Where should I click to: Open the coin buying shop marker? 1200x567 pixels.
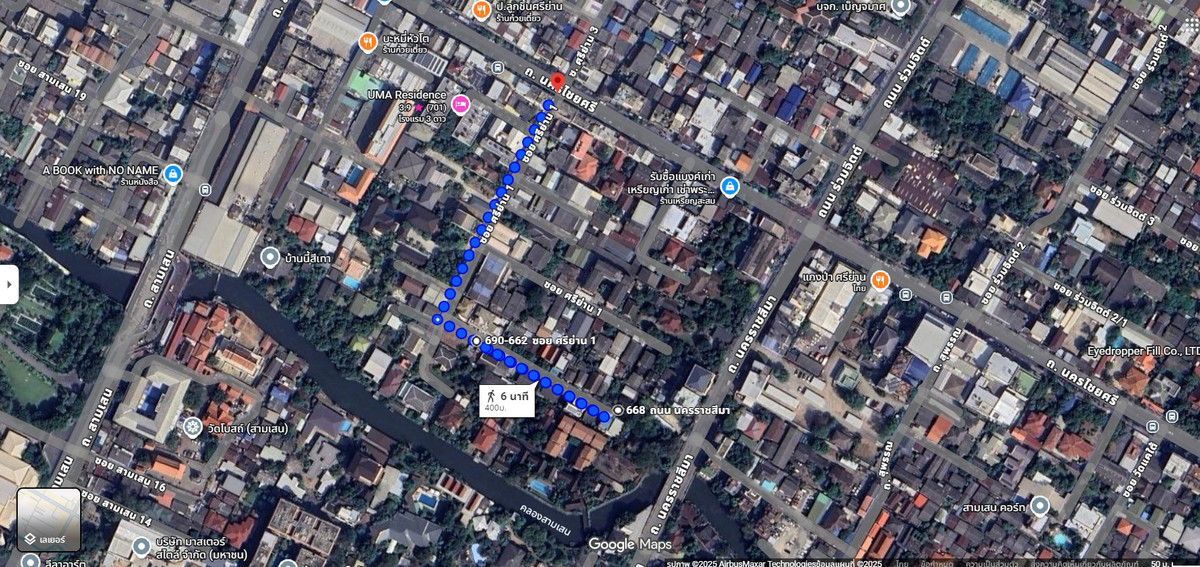pos(730,186)
